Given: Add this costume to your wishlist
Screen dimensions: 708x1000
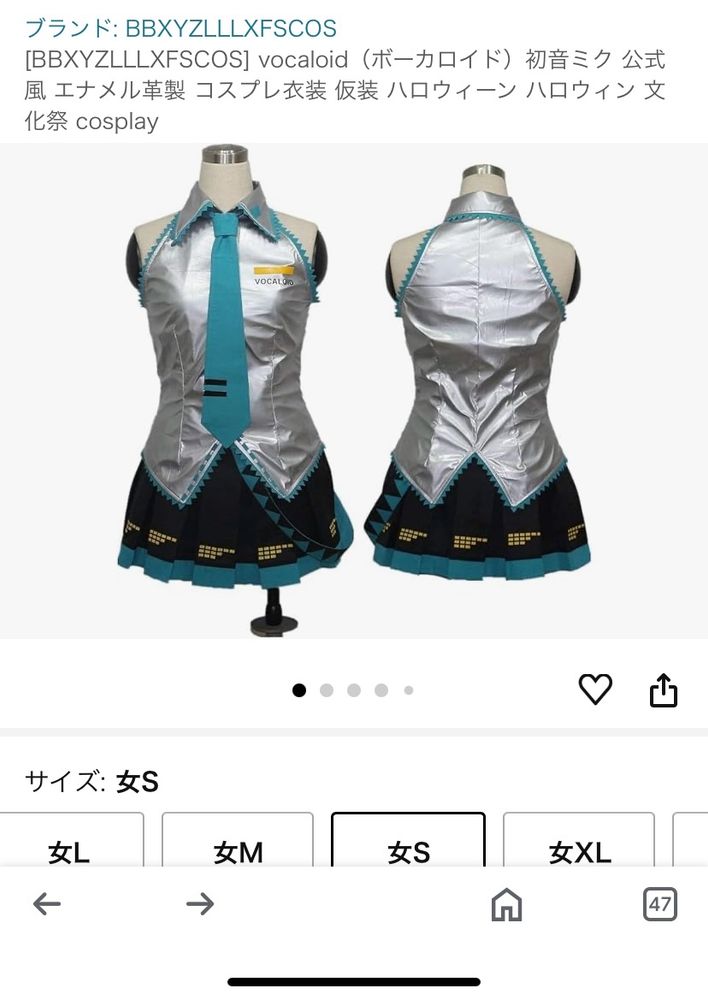Looking at the screenshot, I should (595, 689).
